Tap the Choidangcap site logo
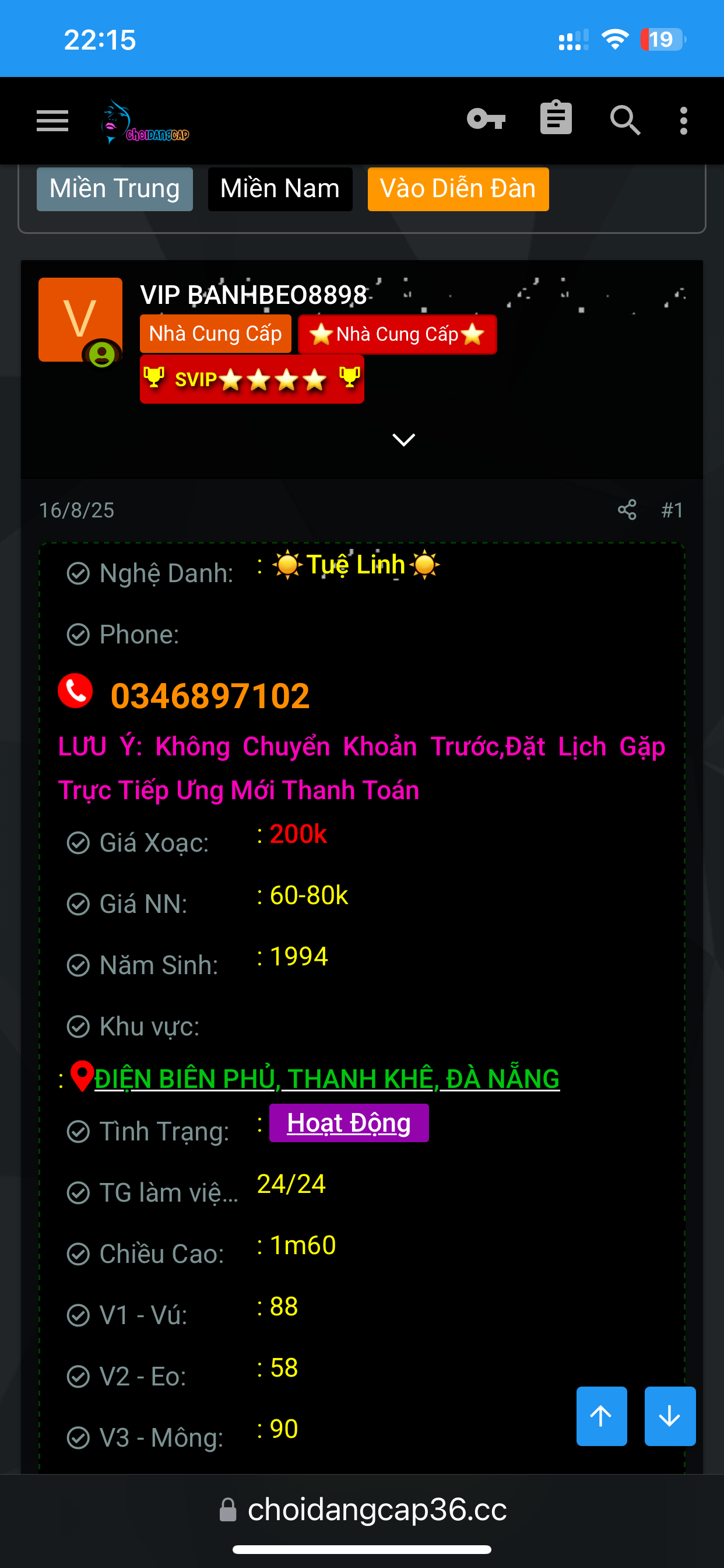This screenshot has width=724, height=1568. (145, 123)
